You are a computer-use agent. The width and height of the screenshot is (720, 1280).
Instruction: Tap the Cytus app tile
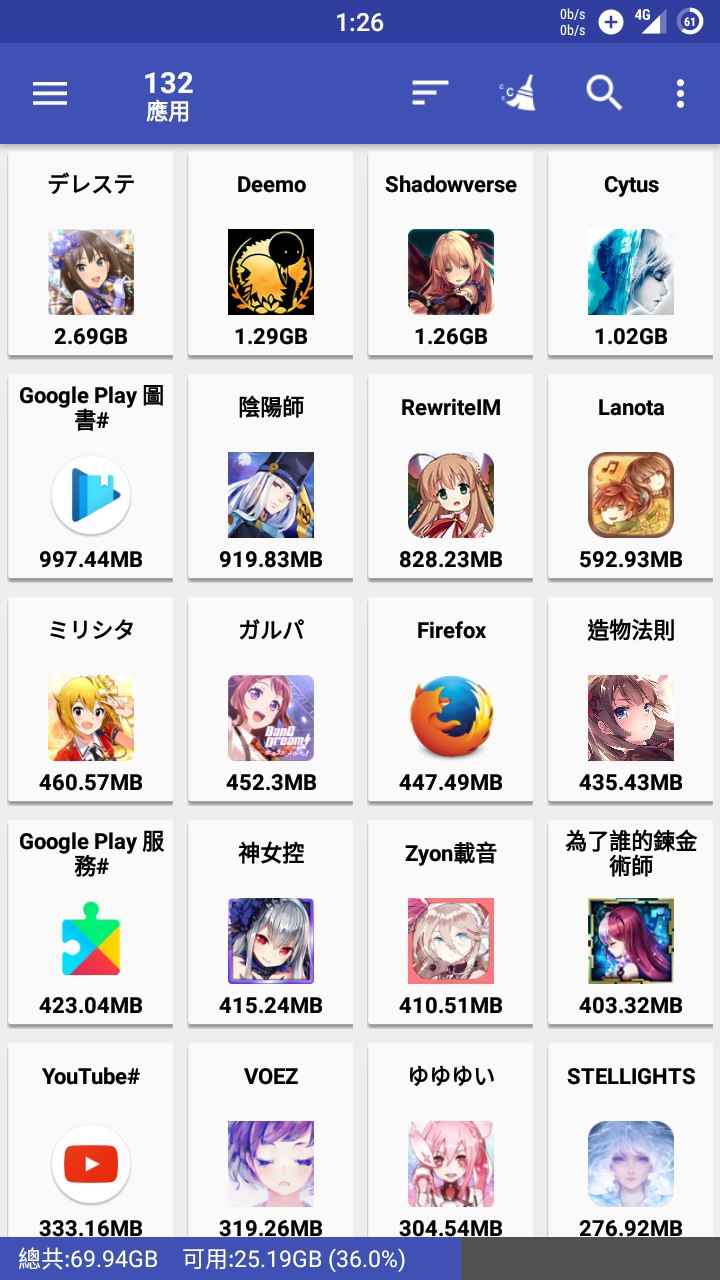[631, 254]
